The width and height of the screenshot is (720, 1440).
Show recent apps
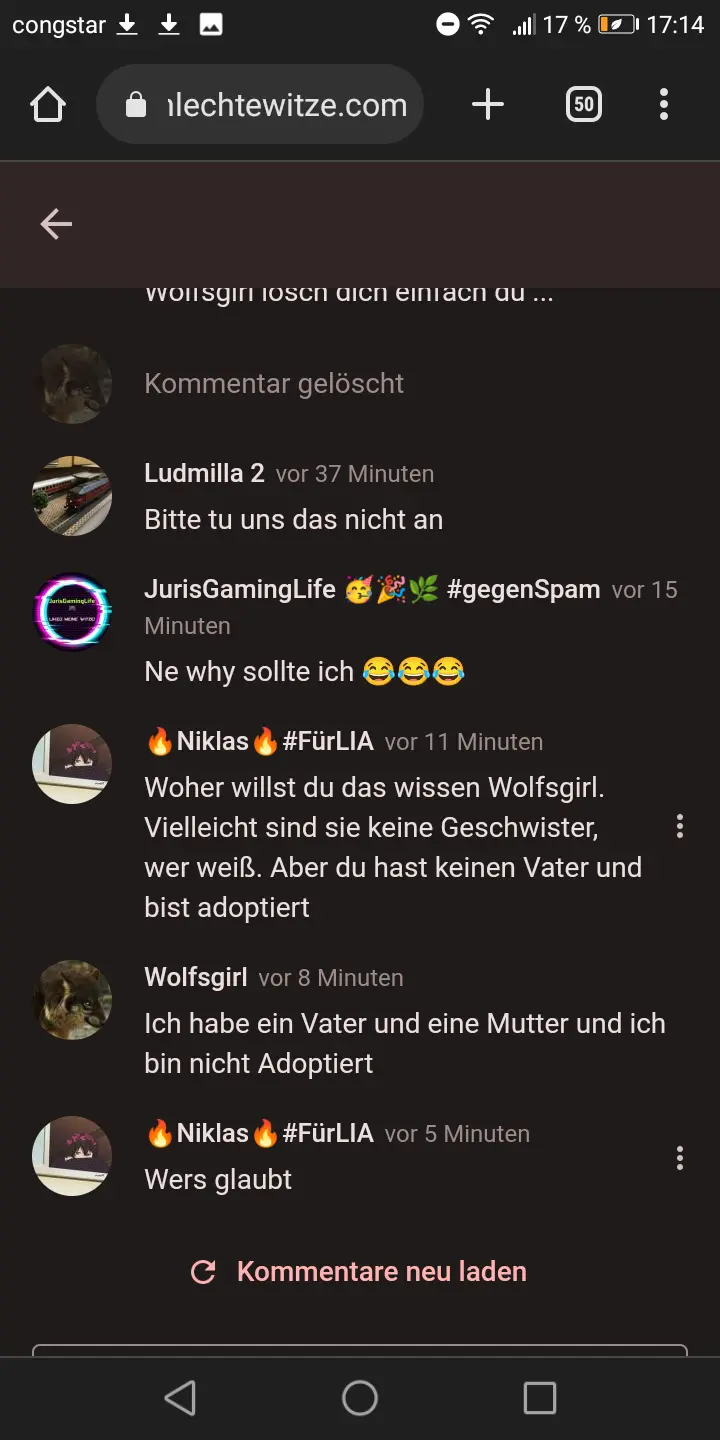coord(540,1398)
